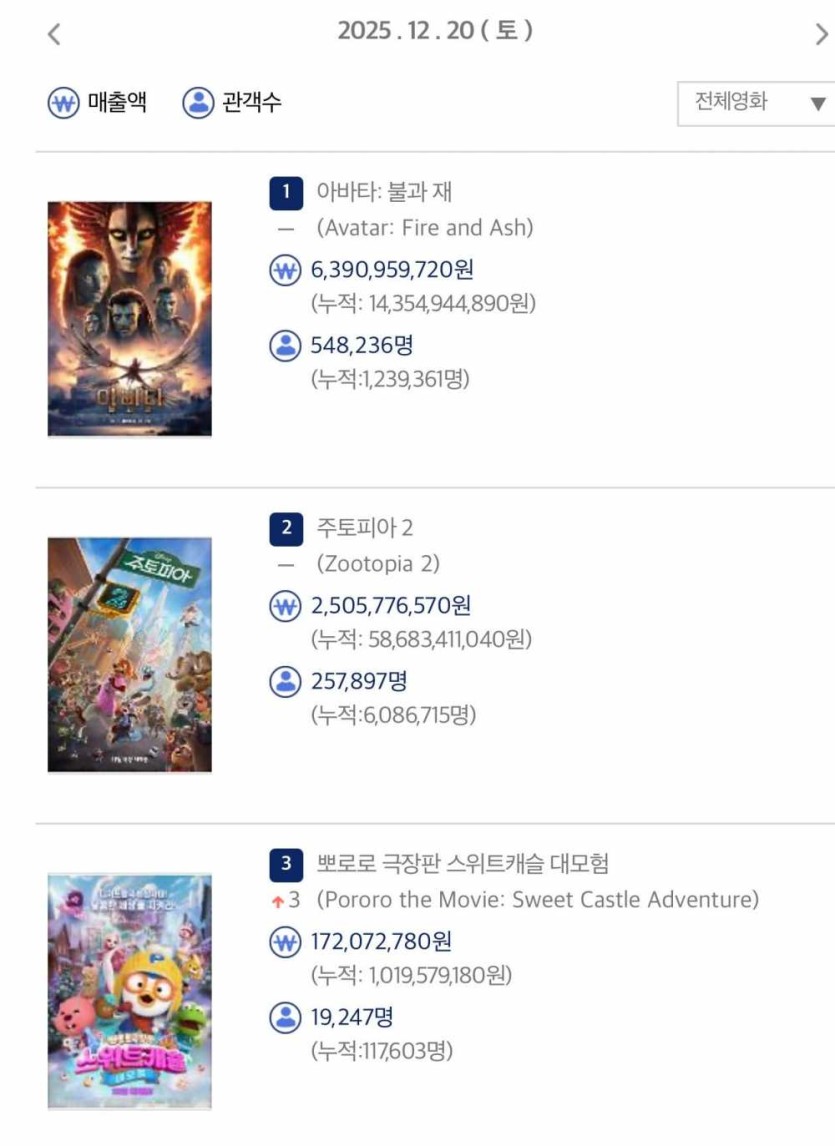This screenshot has width=835, height=1146.
Task: Open the Zootopia 2 poster
Action: (130, 655)
